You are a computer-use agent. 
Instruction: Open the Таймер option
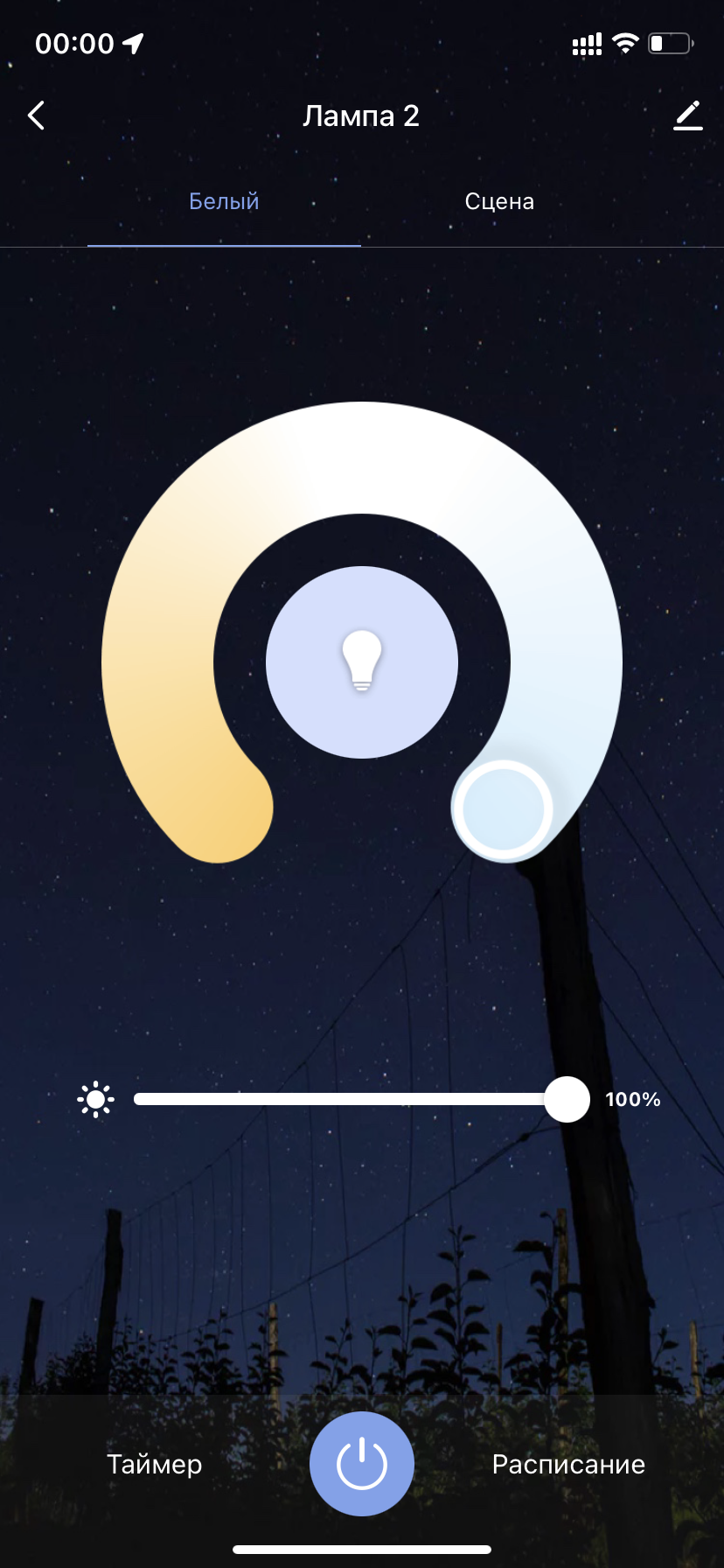click(x=155, y=1464)
